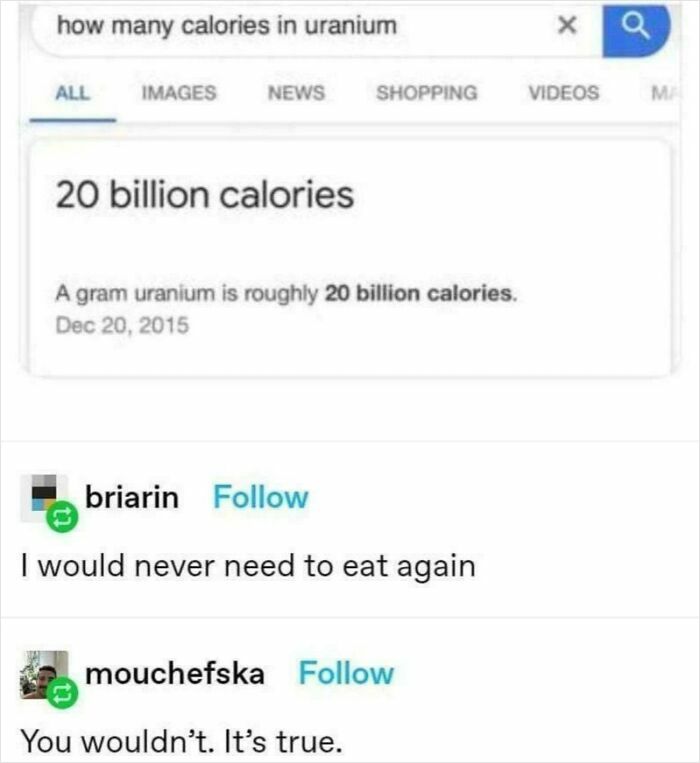
Task: Open mouchefska's profile
Action: [175, 673]
